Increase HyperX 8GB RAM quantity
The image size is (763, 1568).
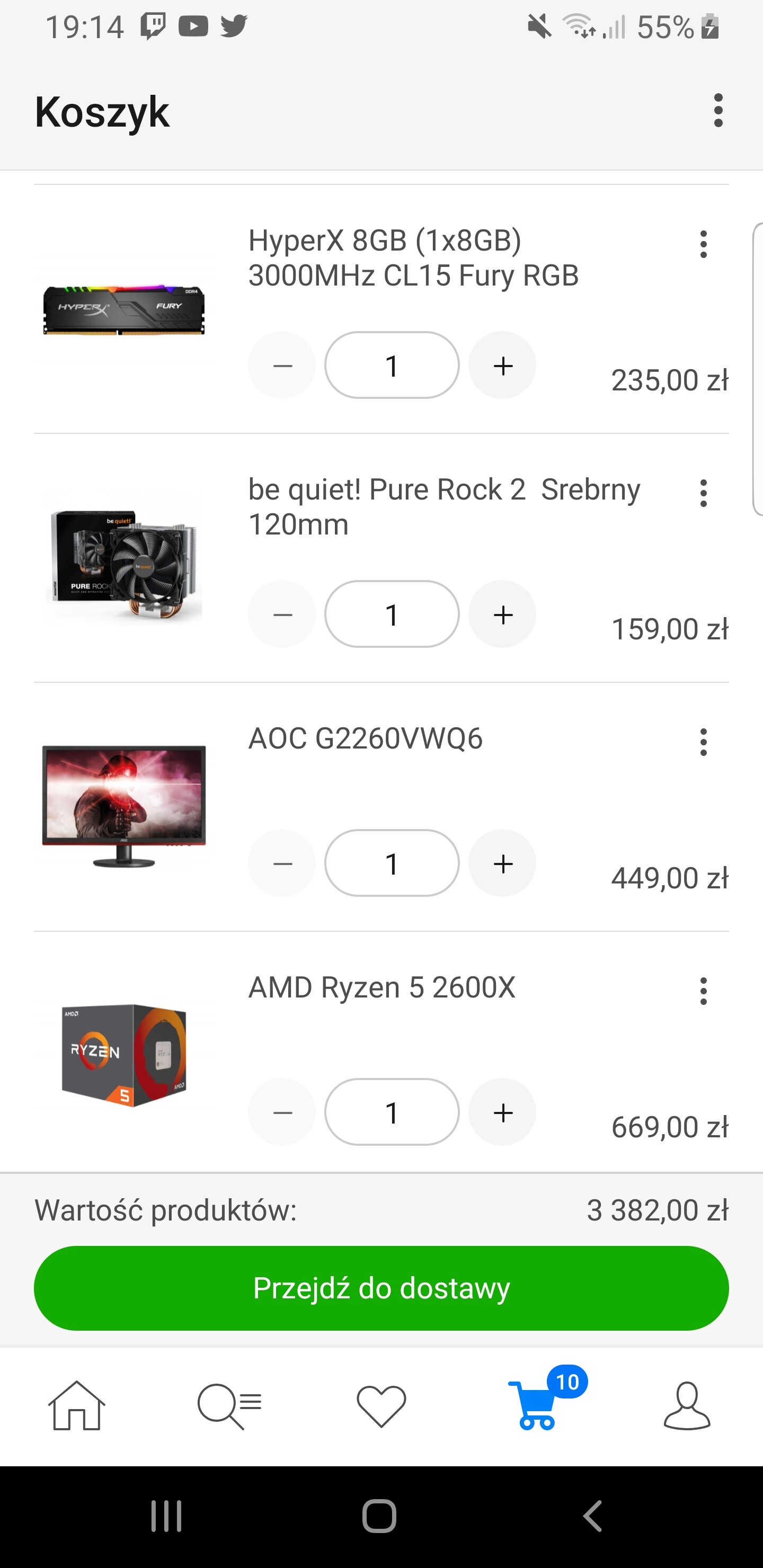point(502,366)
